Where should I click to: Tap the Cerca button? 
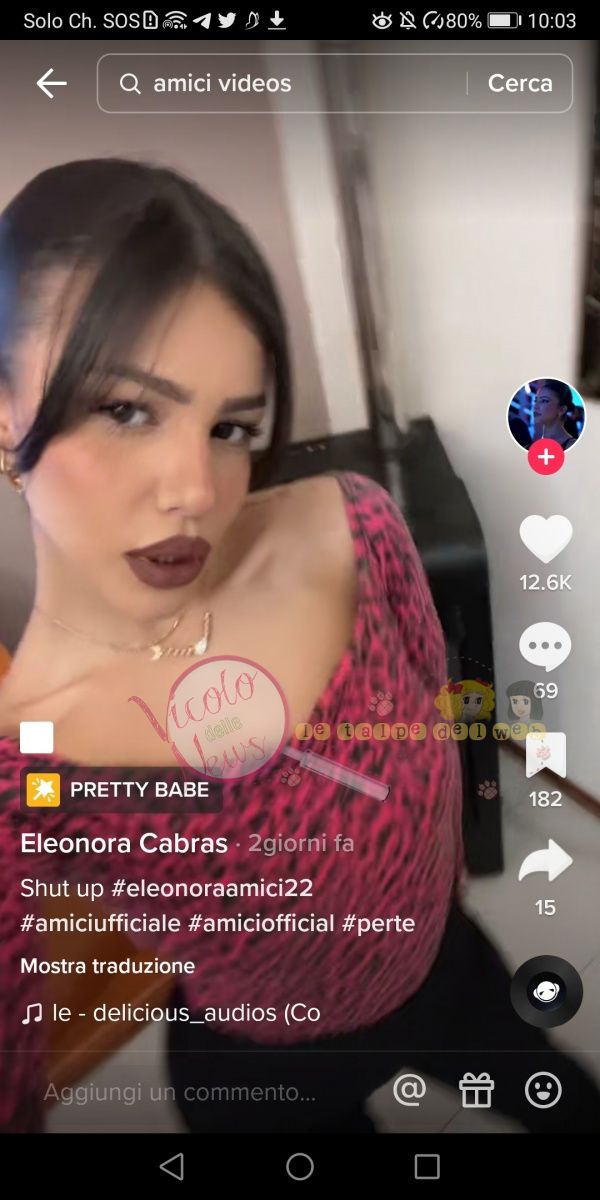[519, 83]
